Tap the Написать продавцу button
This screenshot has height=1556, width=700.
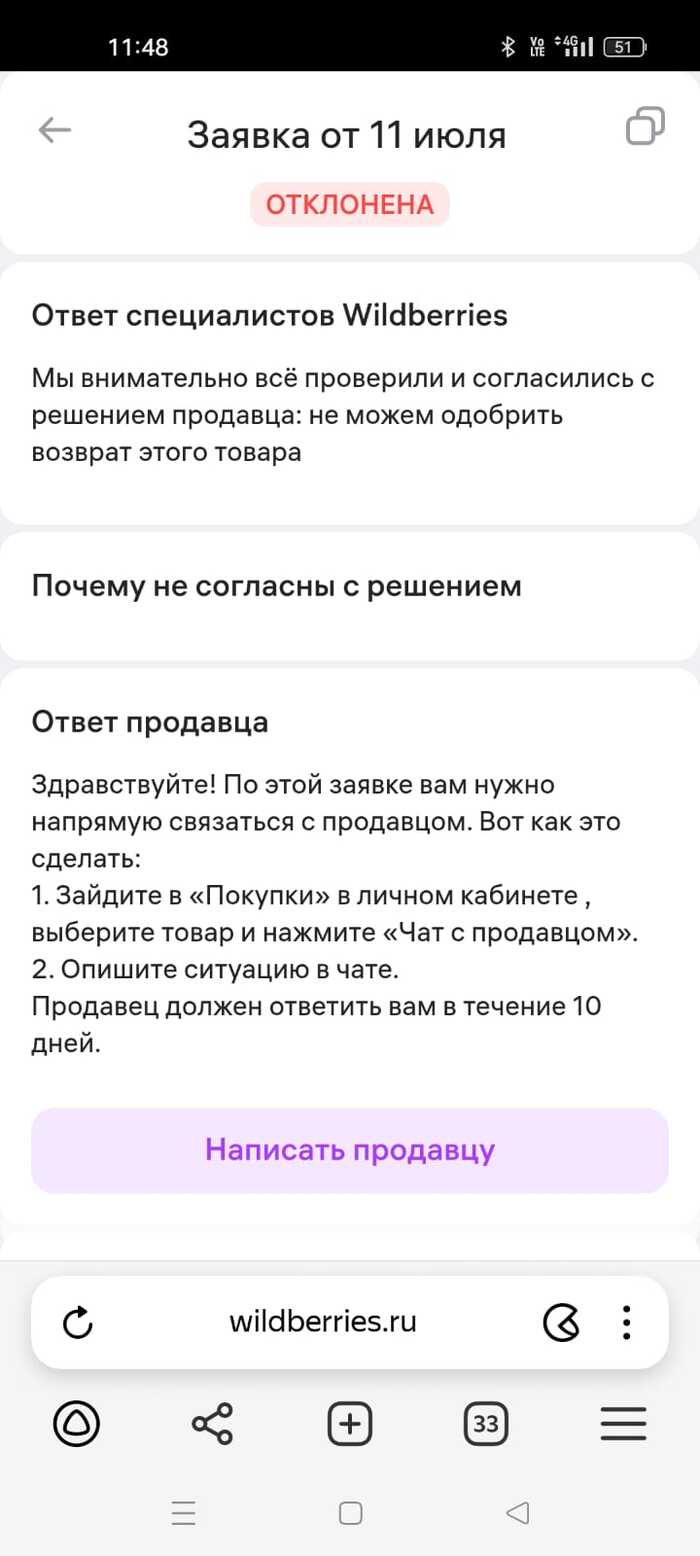(x=349, y=1150)
